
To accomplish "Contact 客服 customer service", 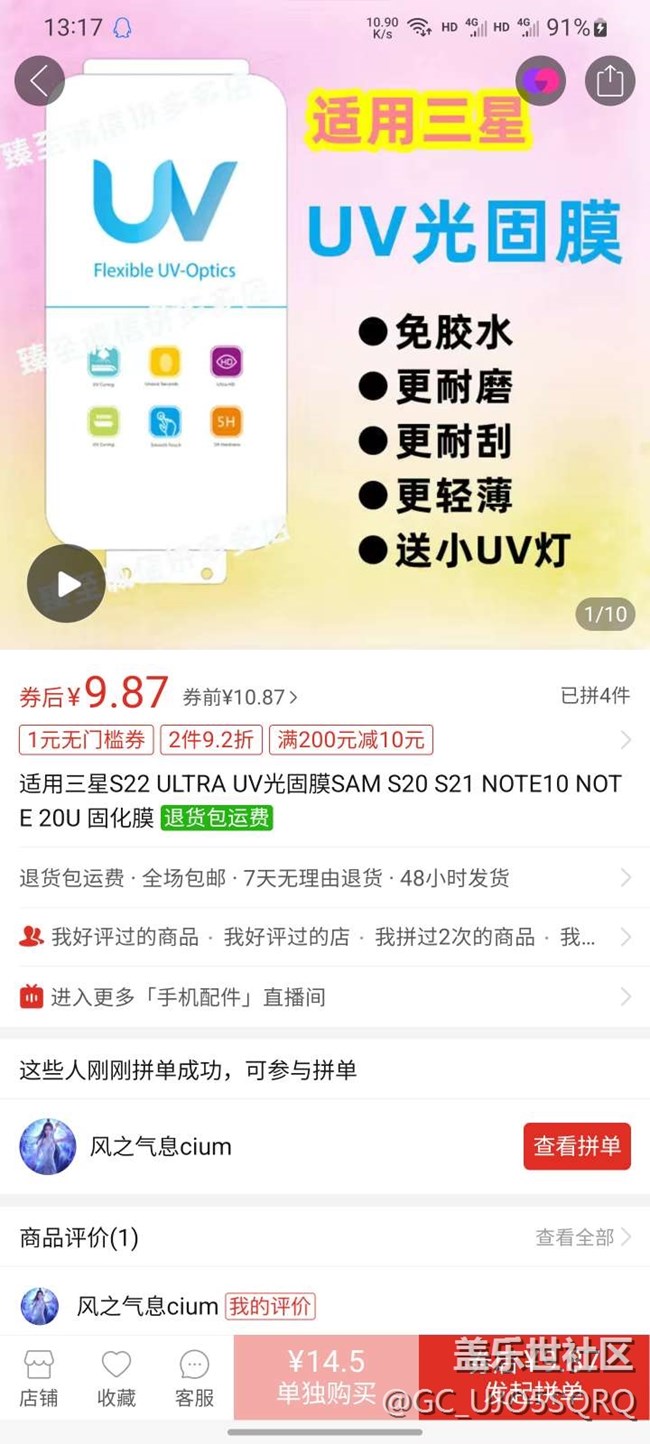I will point(194,1379).
